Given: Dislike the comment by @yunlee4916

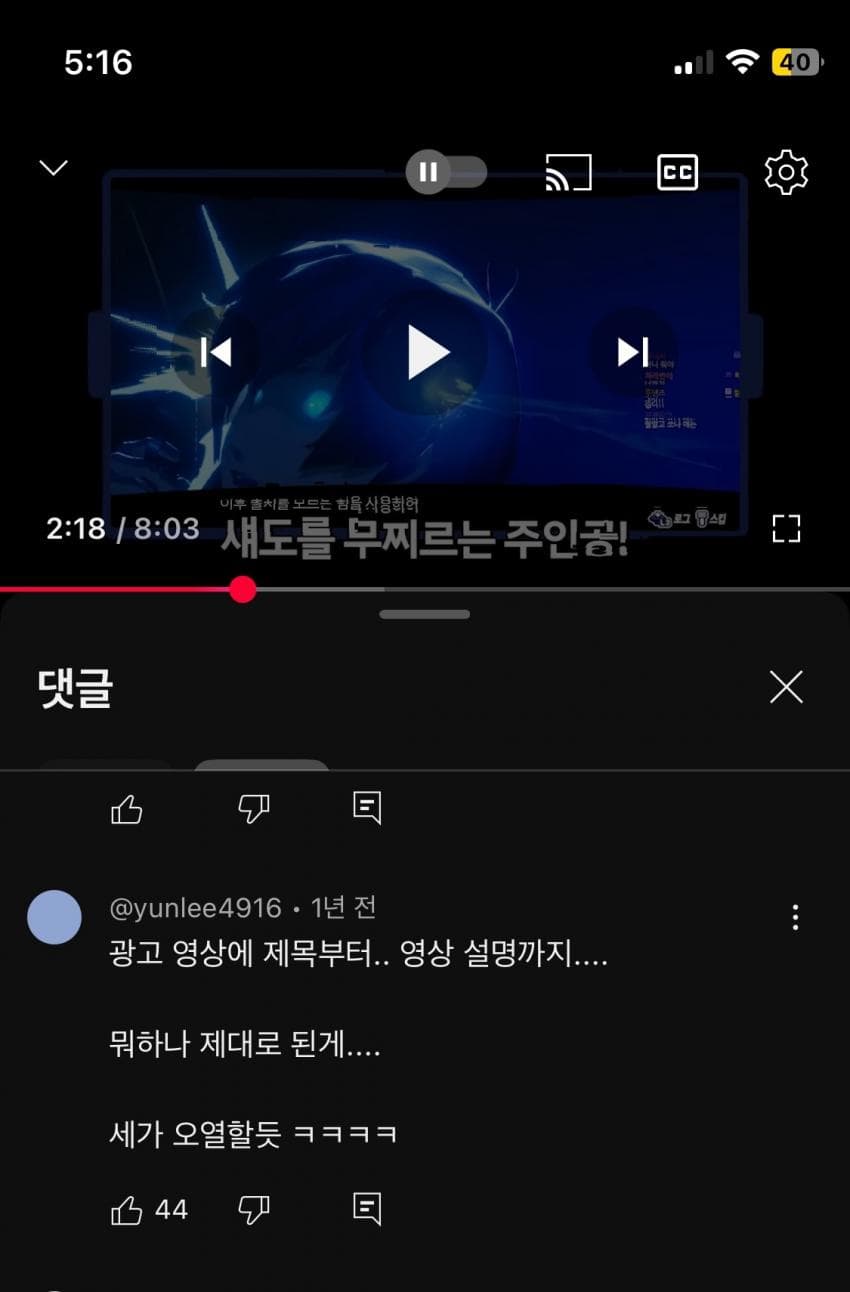Looking at the screenshot, I should (254, 1210).
